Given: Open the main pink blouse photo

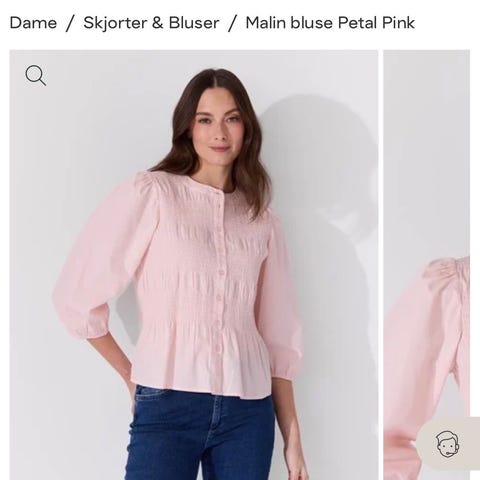Looking at the screenshot, I should point(194,265).
